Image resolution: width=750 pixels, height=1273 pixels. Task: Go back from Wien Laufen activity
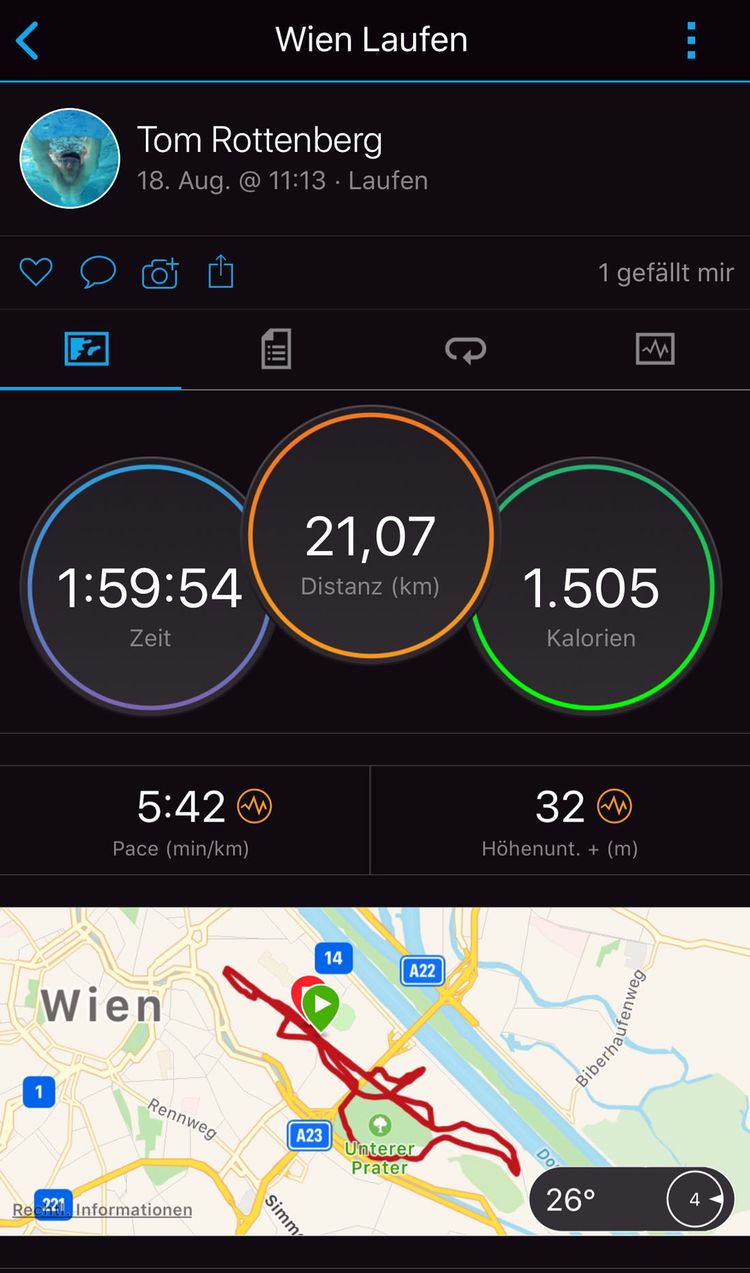point(28,41)
